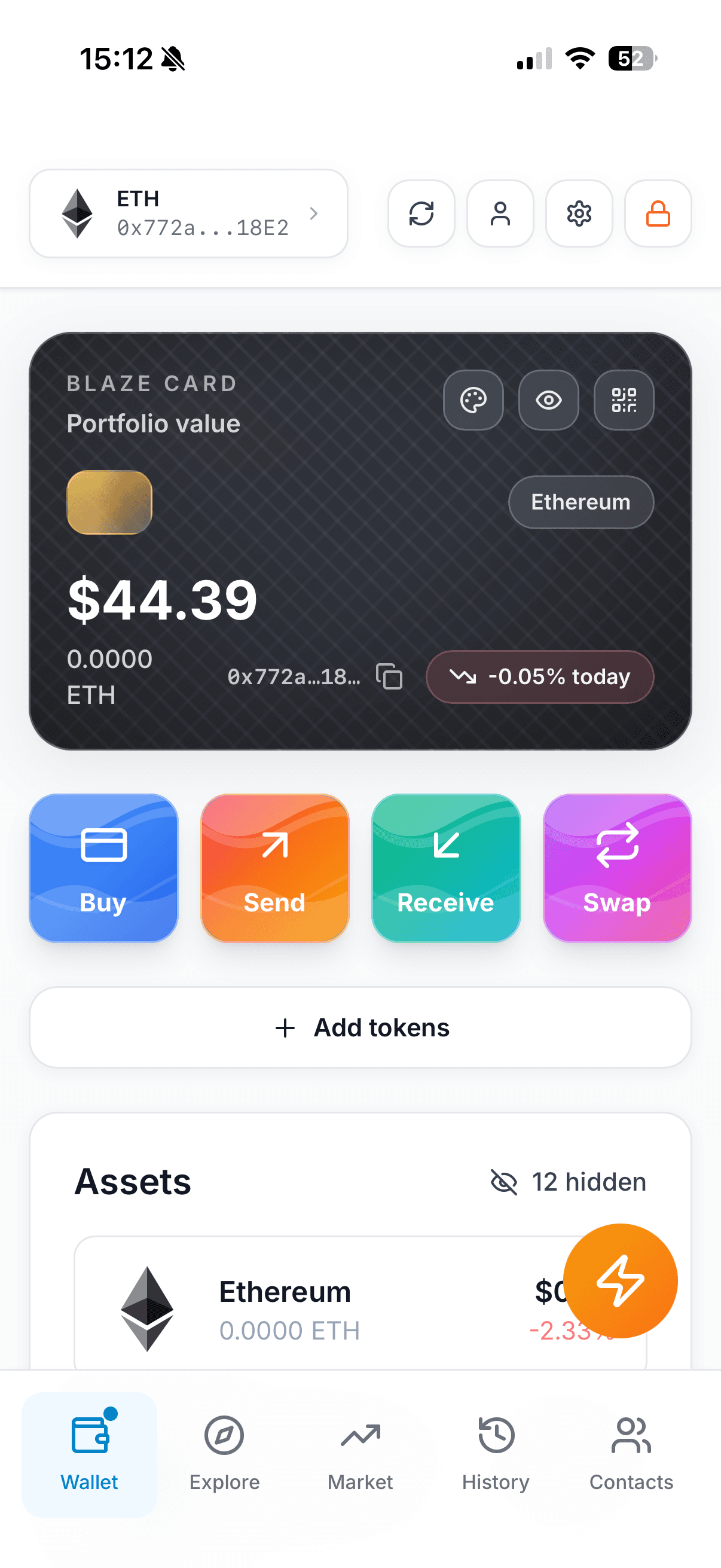This screenshot has height=1568, width=721.
Task: Tap the orange lock icon
Action: pyautogui.click(x=658, y=213)
